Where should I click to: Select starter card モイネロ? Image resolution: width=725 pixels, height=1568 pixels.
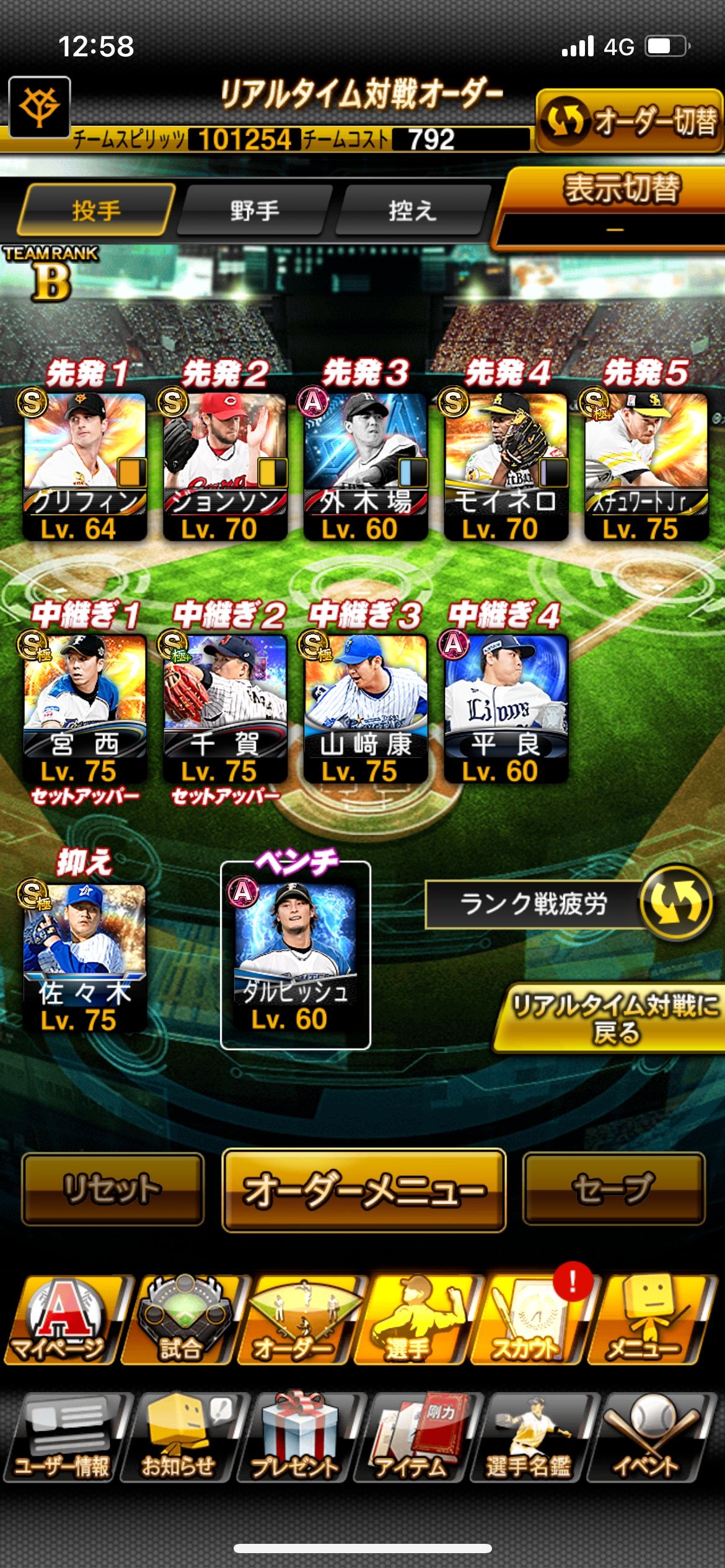pyautogui.click(x=506, y=466)
